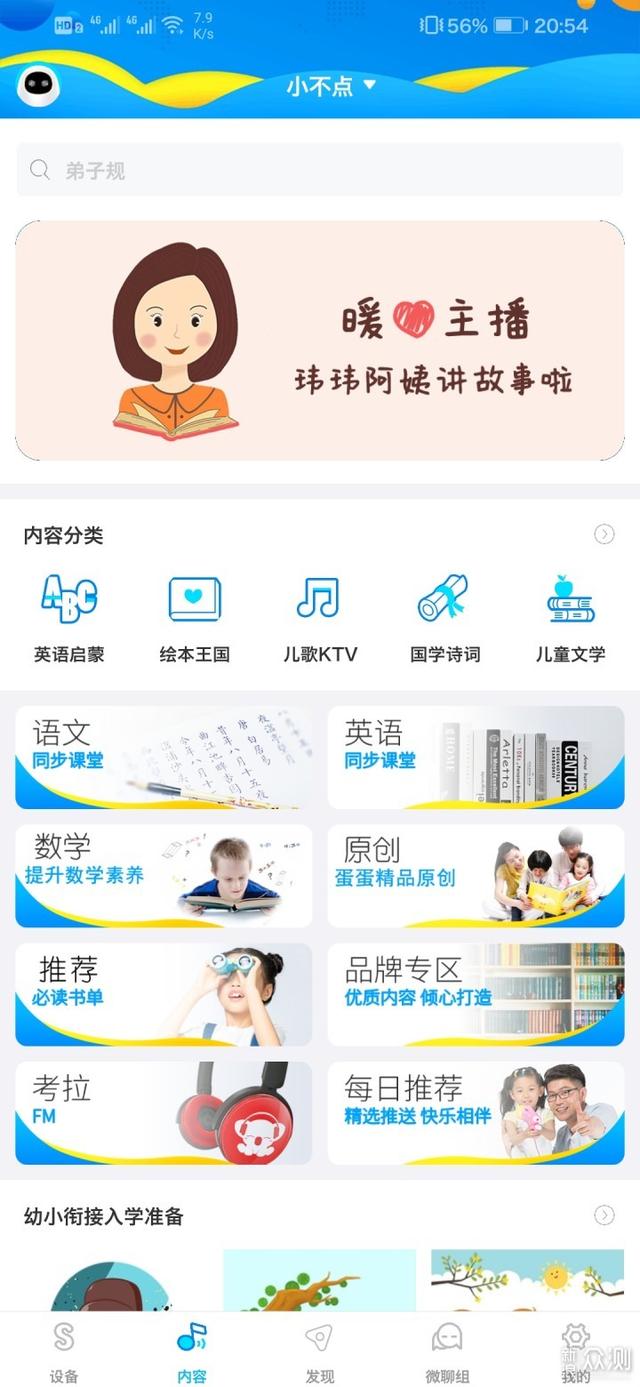Select the 绘本王国 category
This screenshot has height=1387, width=640.
click(x=195, y=619)
